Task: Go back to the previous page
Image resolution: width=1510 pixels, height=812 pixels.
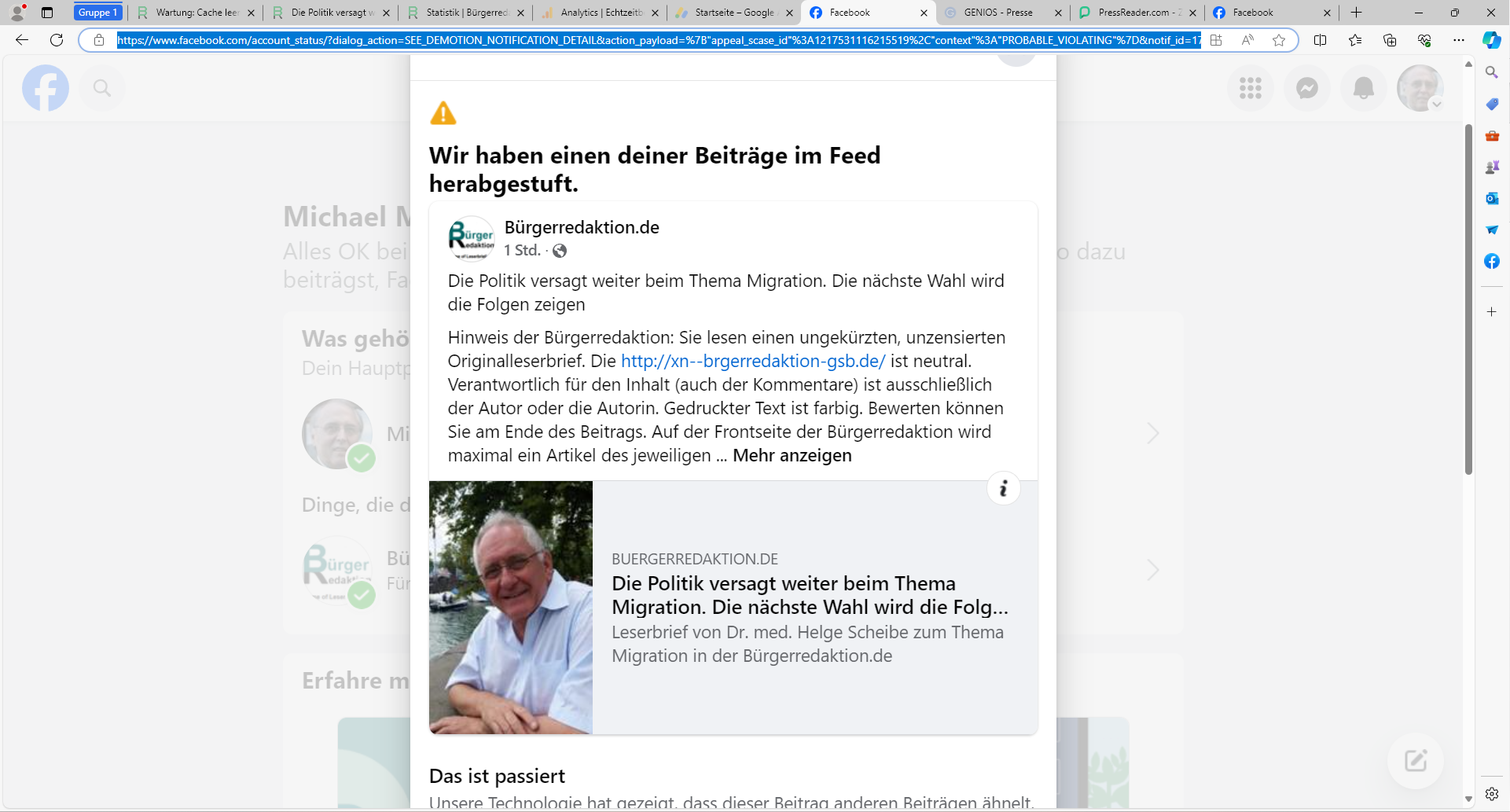Action: pyautogui.click(x=22, y=40)
